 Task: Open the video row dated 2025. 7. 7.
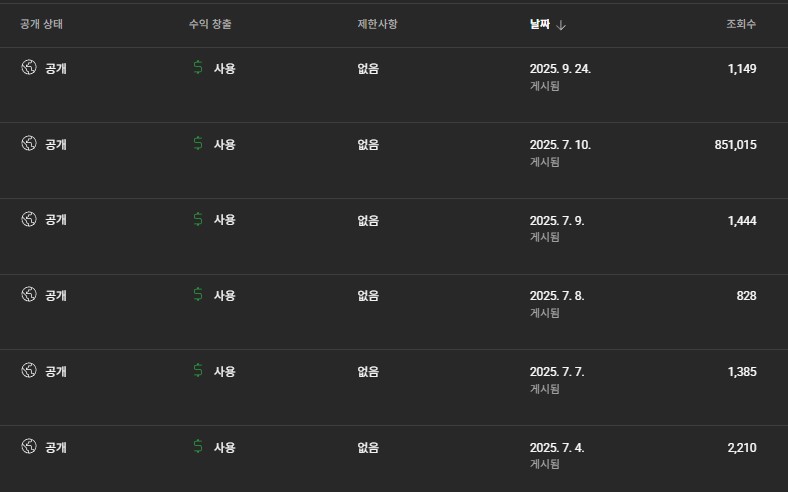556,371
